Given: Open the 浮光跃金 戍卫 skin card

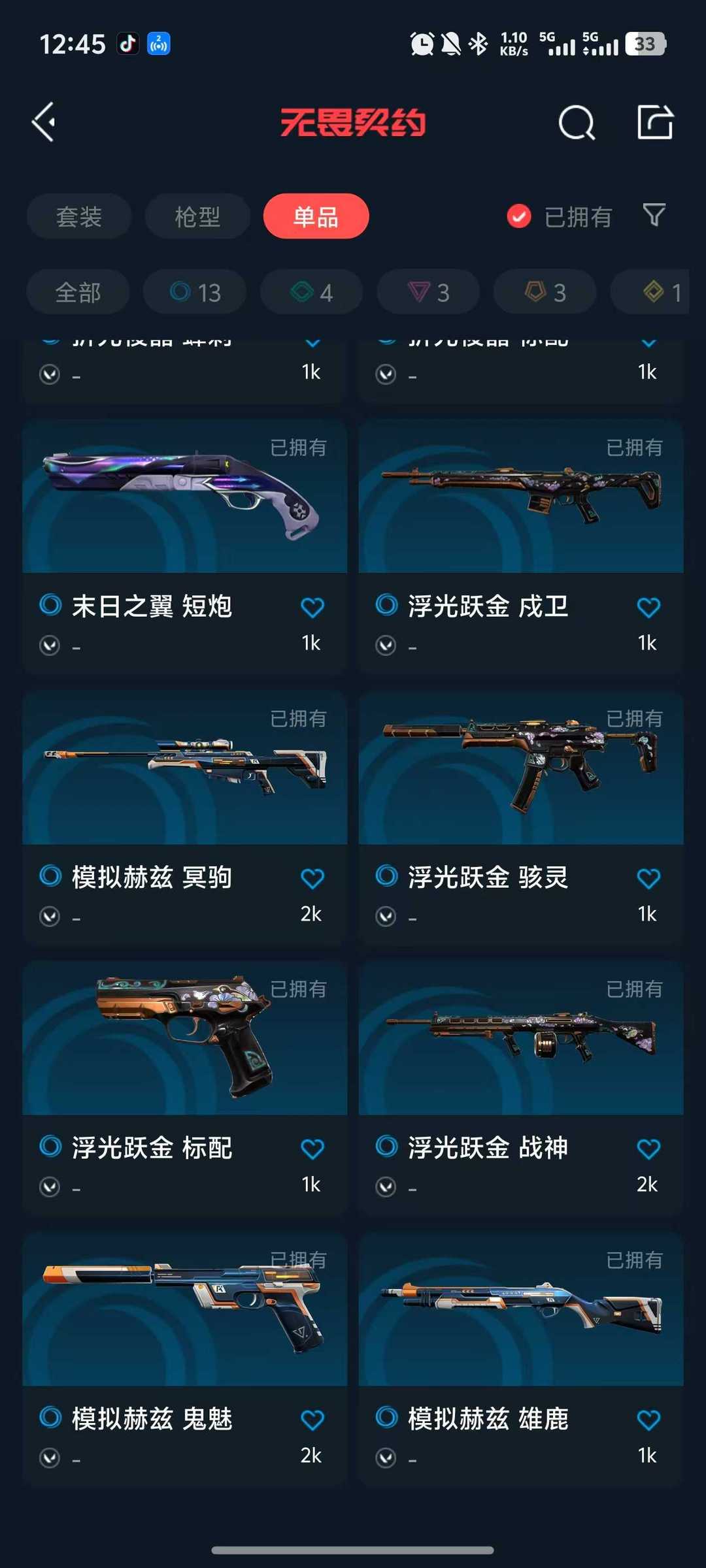Looking at the screenshot, I should [521, 547].
